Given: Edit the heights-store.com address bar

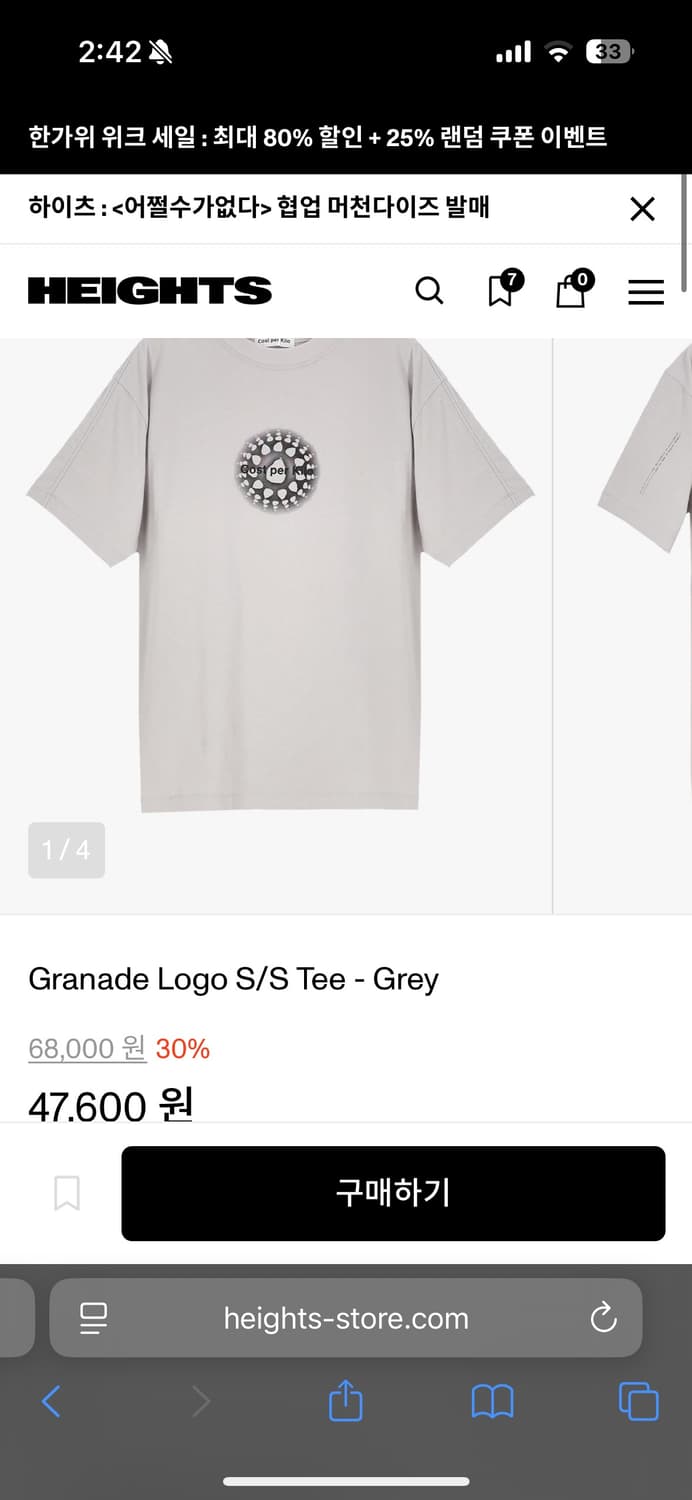Looking at the screenshot, I should pos(346,1318).
